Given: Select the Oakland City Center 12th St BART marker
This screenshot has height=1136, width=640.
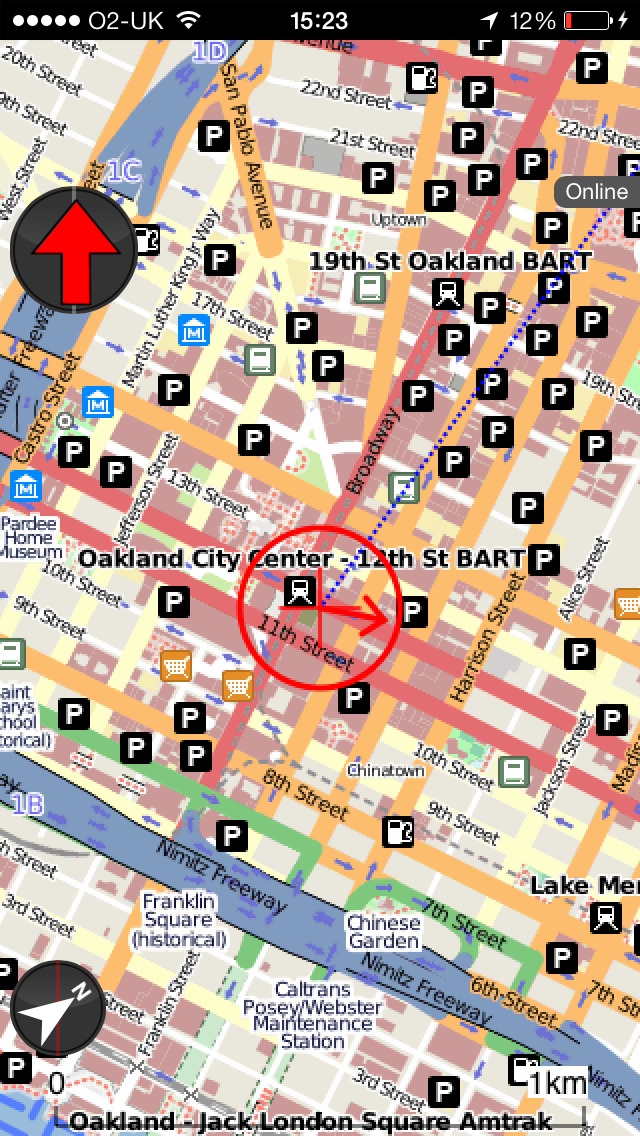Looking at the screenshot, I should 298,589.
